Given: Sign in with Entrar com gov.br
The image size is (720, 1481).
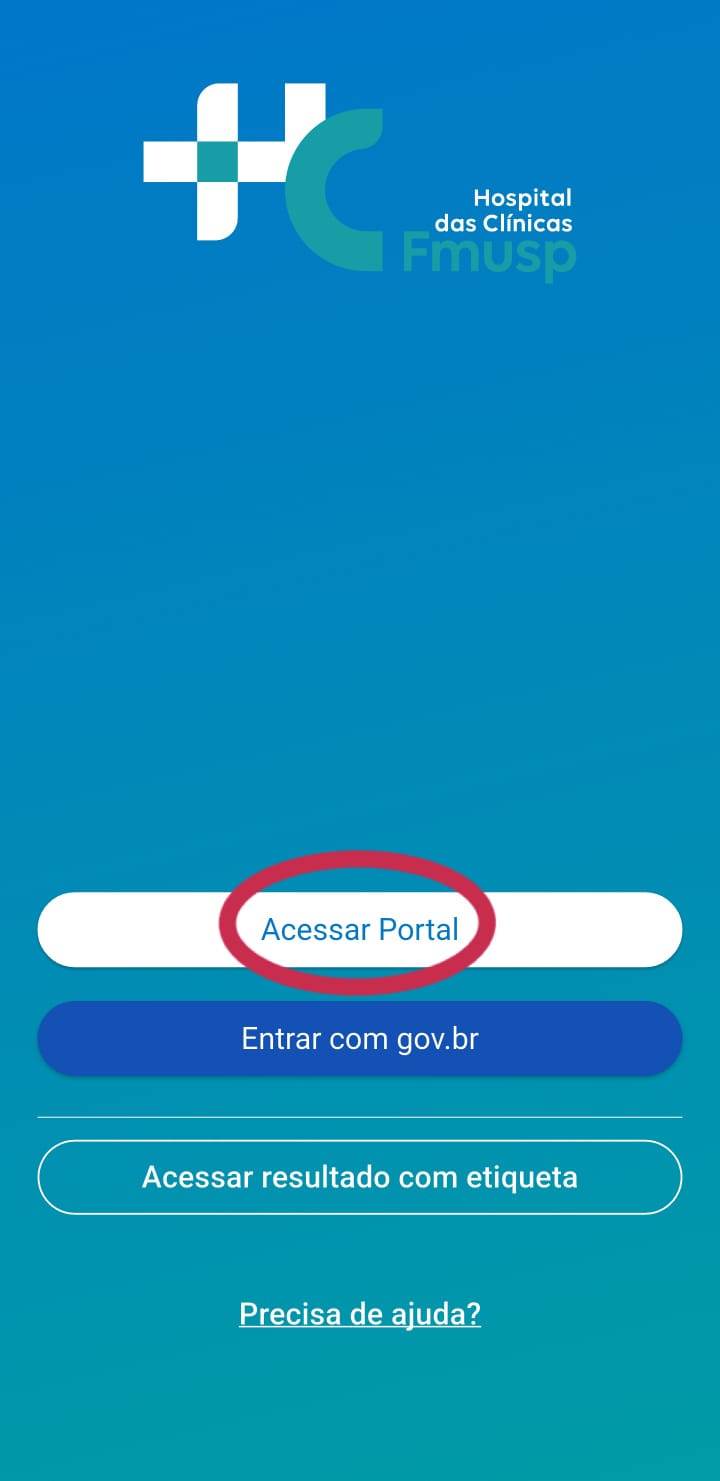Looking at the screenshot, I should tap(360, 1039).
